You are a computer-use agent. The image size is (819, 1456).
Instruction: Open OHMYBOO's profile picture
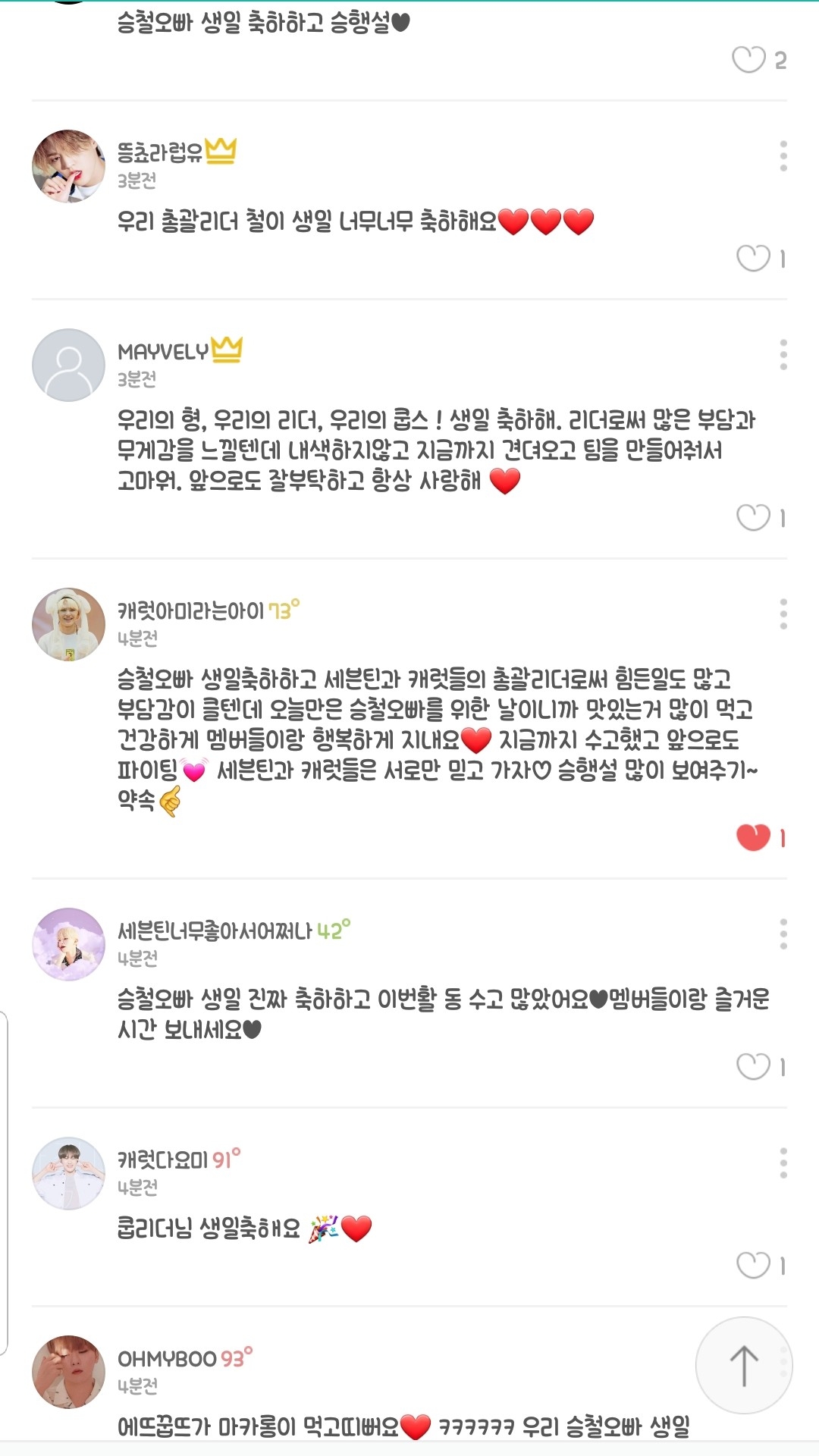coord(68,1372)
